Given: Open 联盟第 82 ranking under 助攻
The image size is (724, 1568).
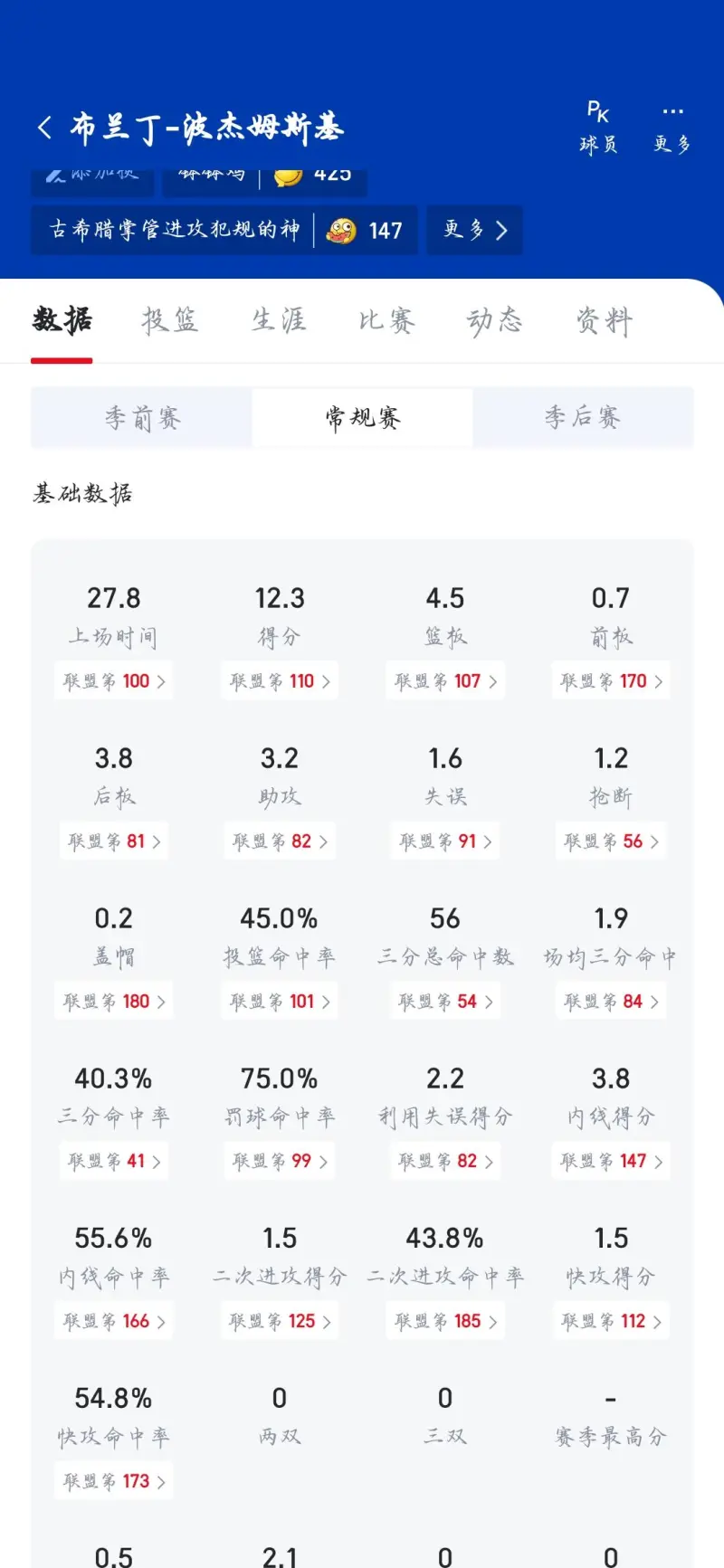Looking at the screenshot, I should click(x=280, y=841).
